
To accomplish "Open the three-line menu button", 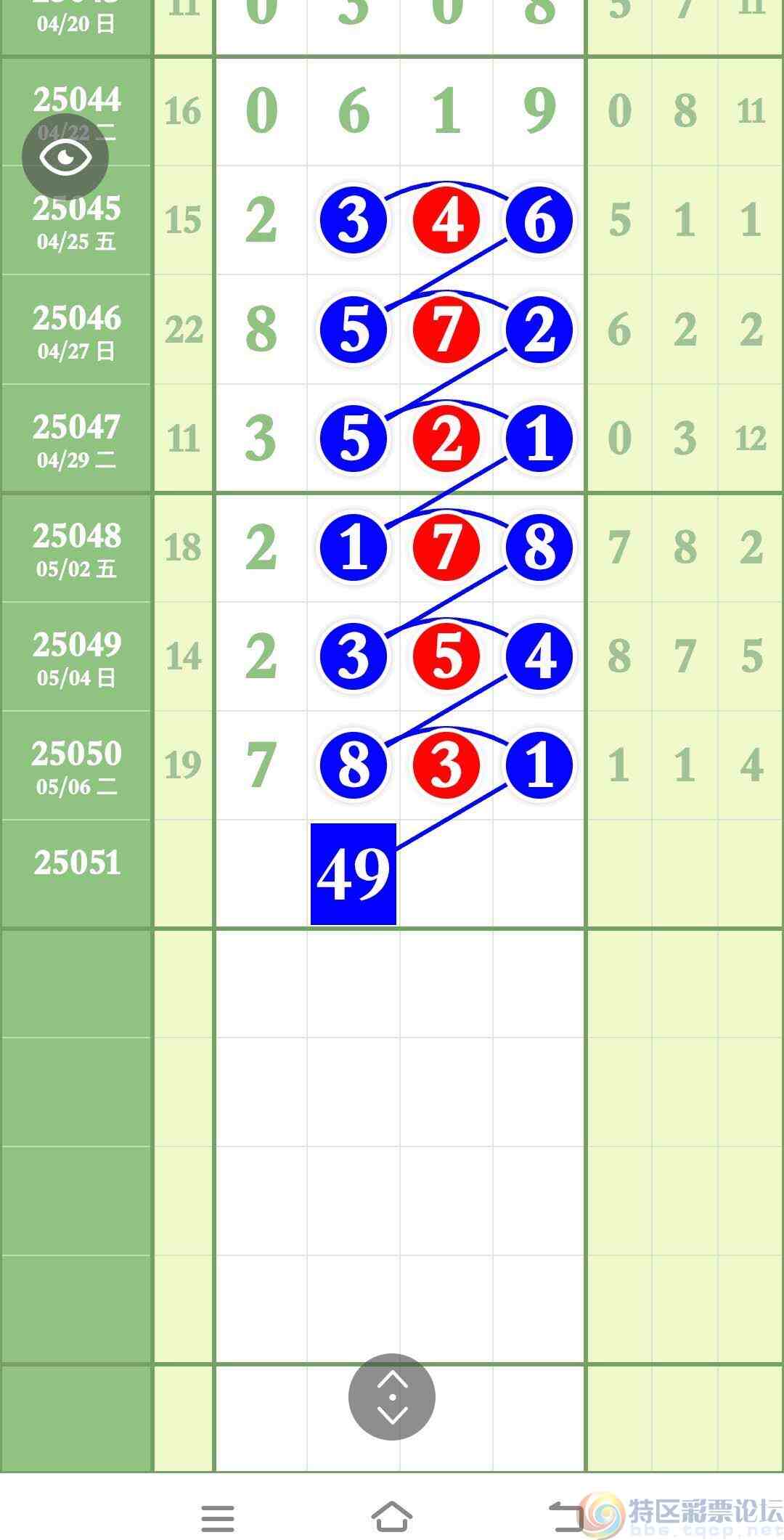I will tap(218, 1517).
